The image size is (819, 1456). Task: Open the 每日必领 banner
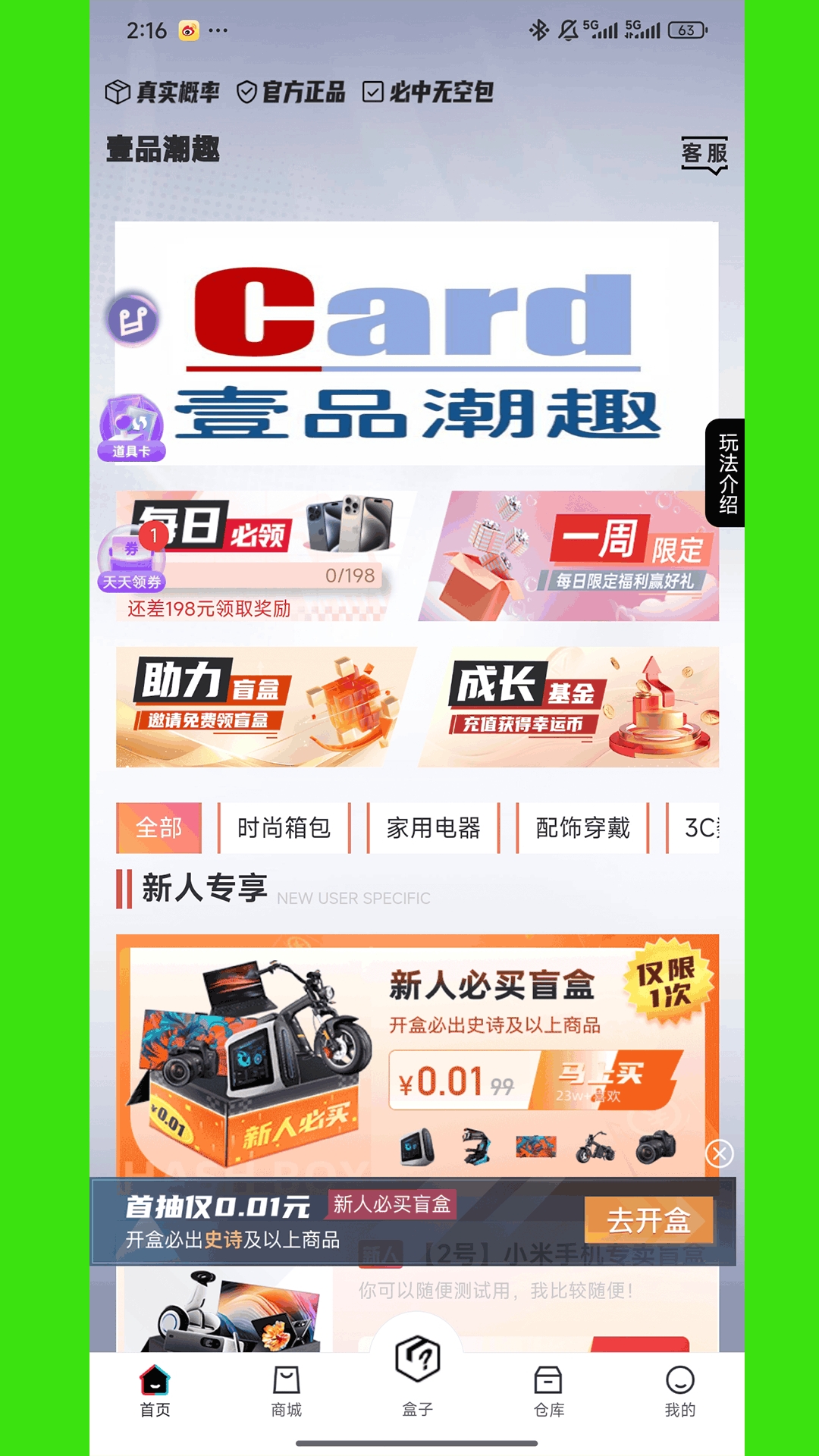pos(266,556)
